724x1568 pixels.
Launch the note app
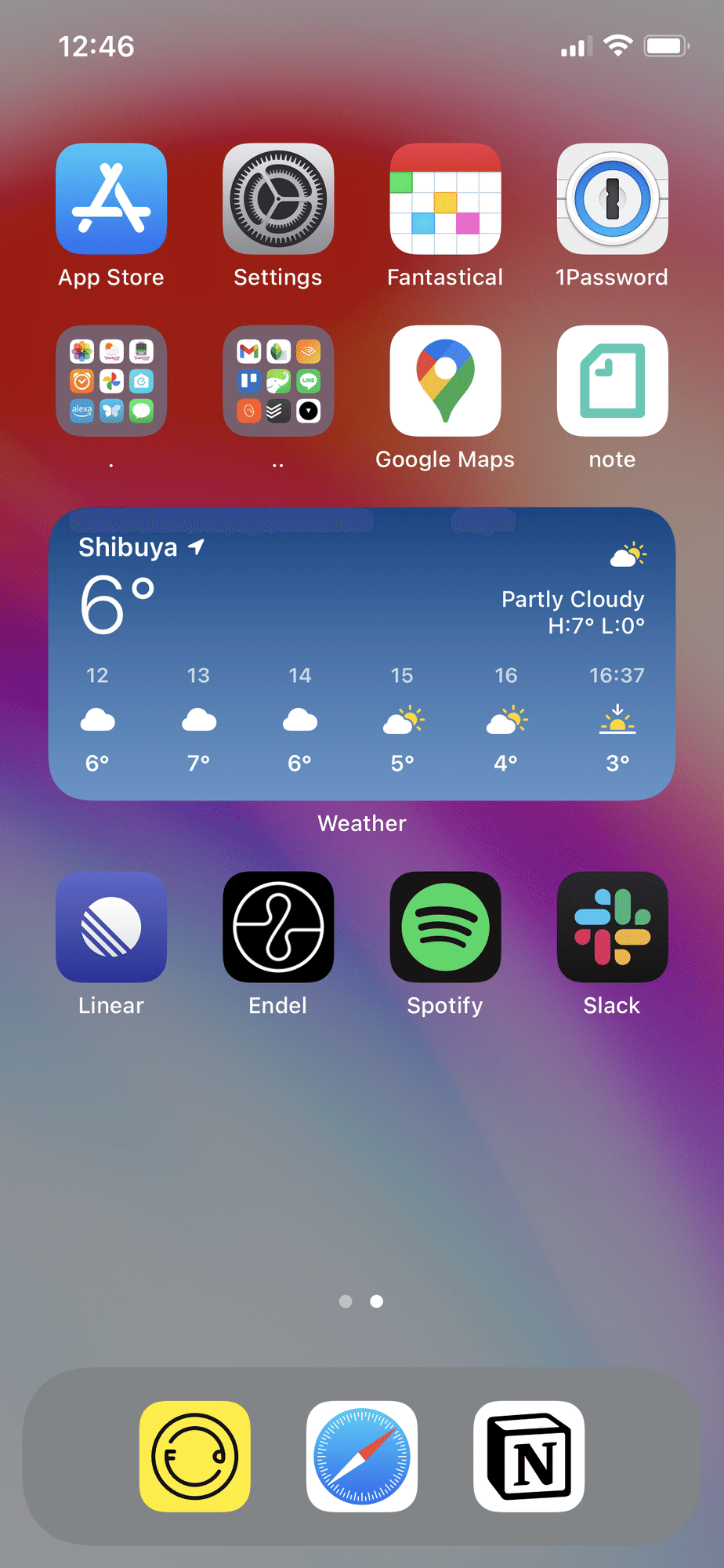tap(612, 381)
